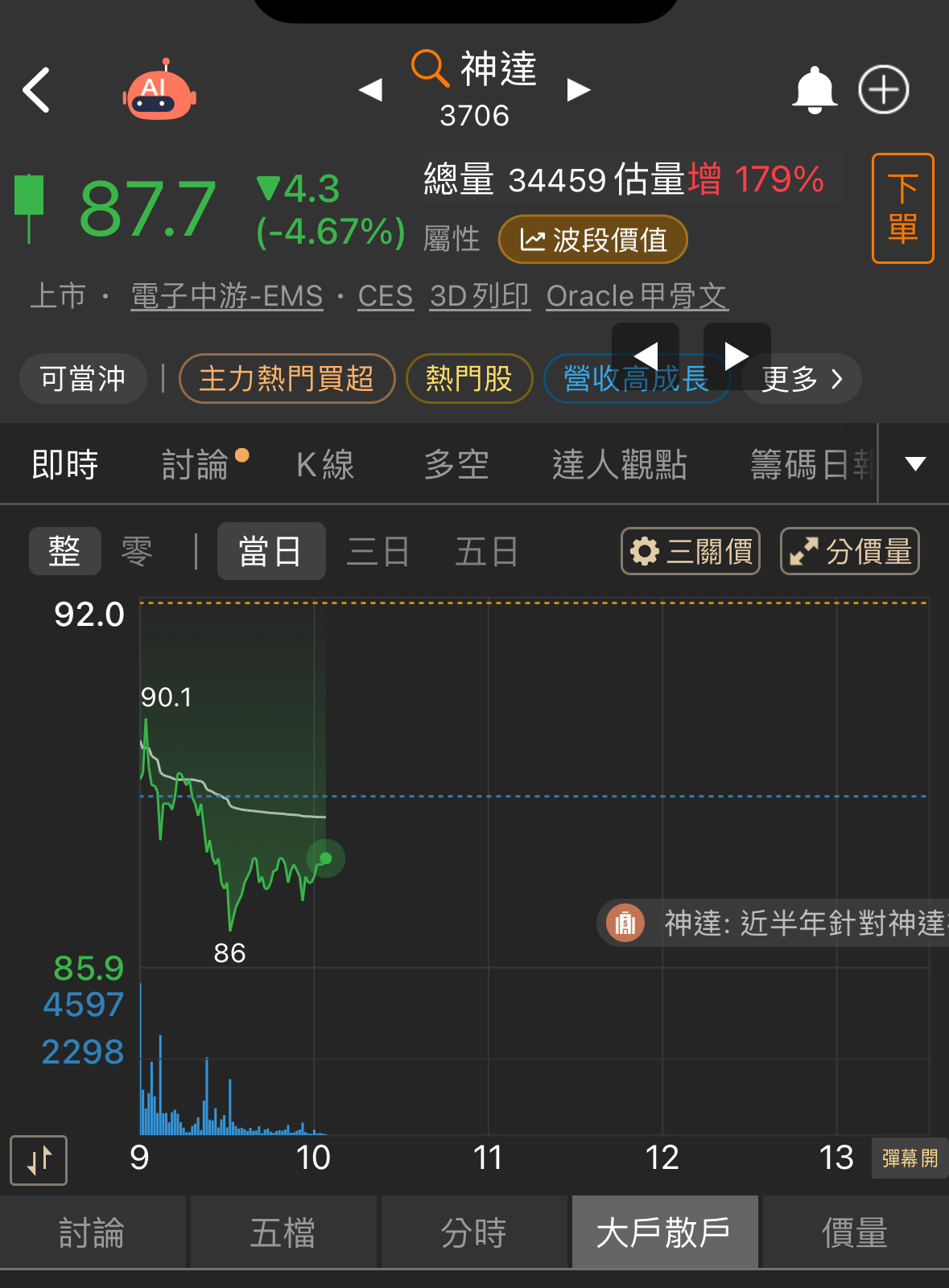
Task: Select the 三日 chart range
Action: point(378,552)
